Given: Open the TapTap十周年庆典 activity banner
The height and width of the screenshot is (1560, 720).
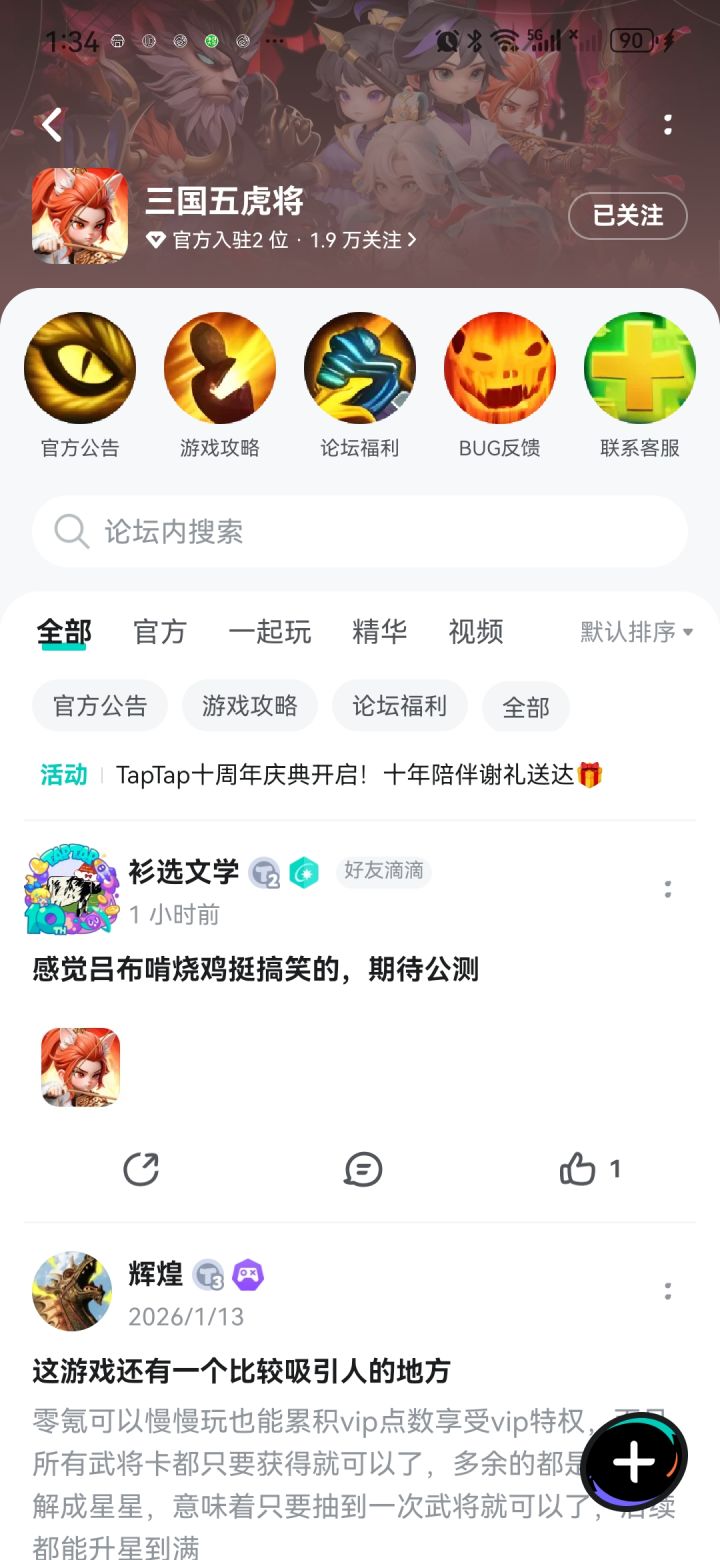Looking at the screenshot, I should (360, 775).
